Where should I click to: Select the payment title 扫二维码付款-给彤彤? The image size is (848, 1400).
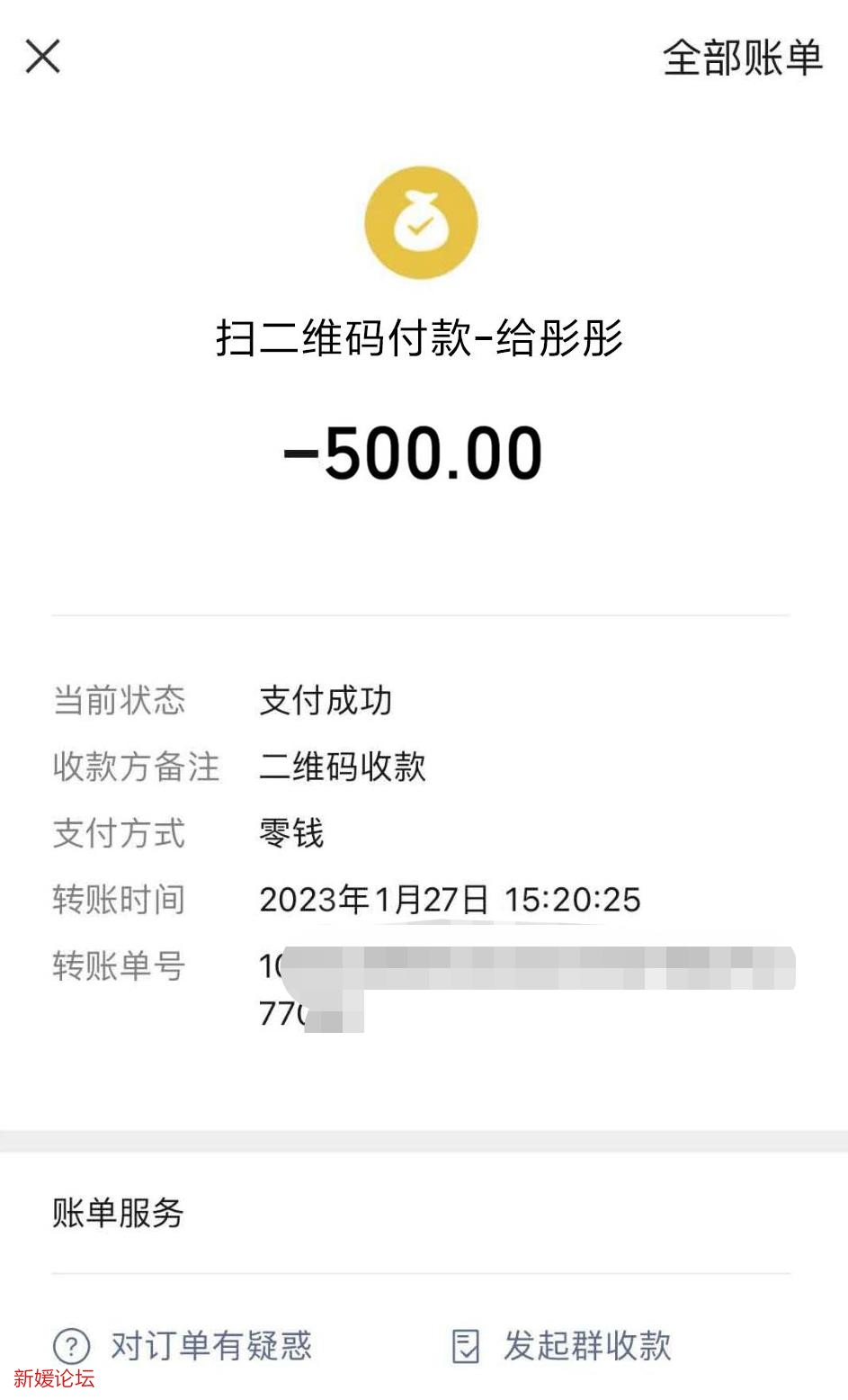click(423, 337)
